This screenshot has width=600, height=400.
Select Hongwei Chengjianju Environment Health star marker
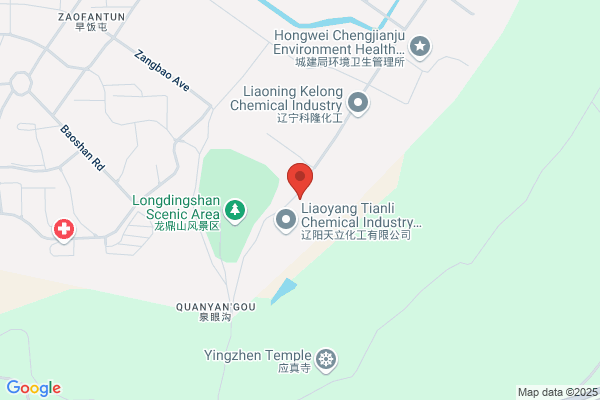(x=420, y=47)
